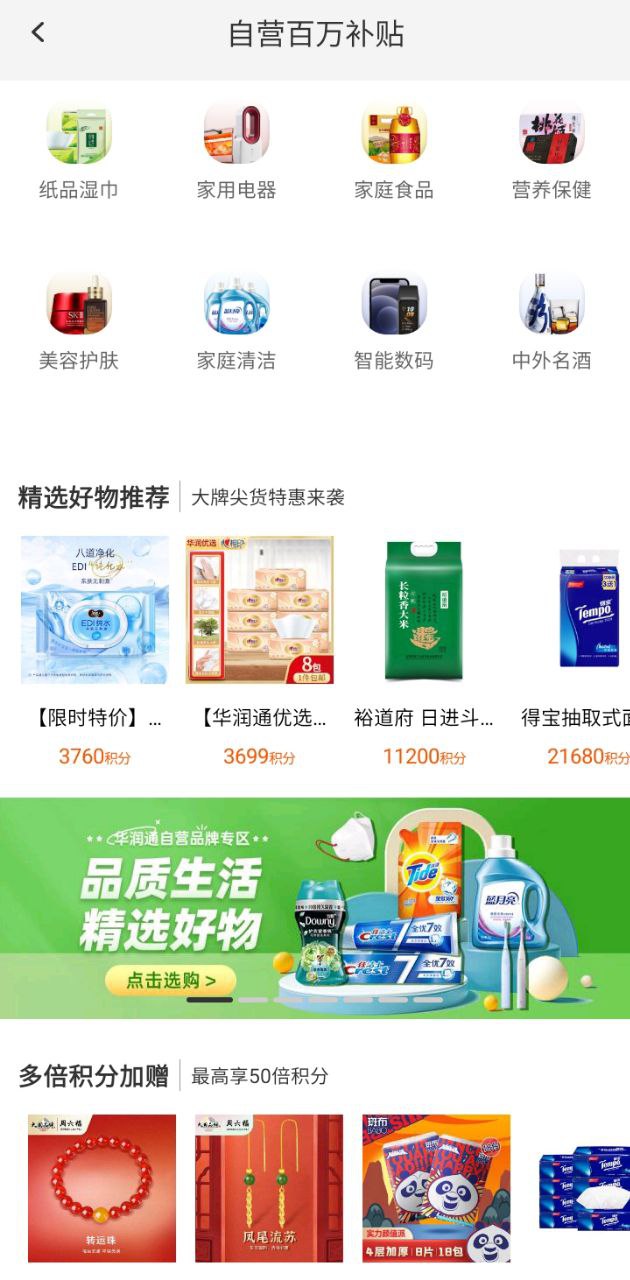Image resolution: width=630 pixels, height=1280 pixels.
Task: Tap 点击选购 on the 品质生活 banner
Action: (x=170, y=981)
